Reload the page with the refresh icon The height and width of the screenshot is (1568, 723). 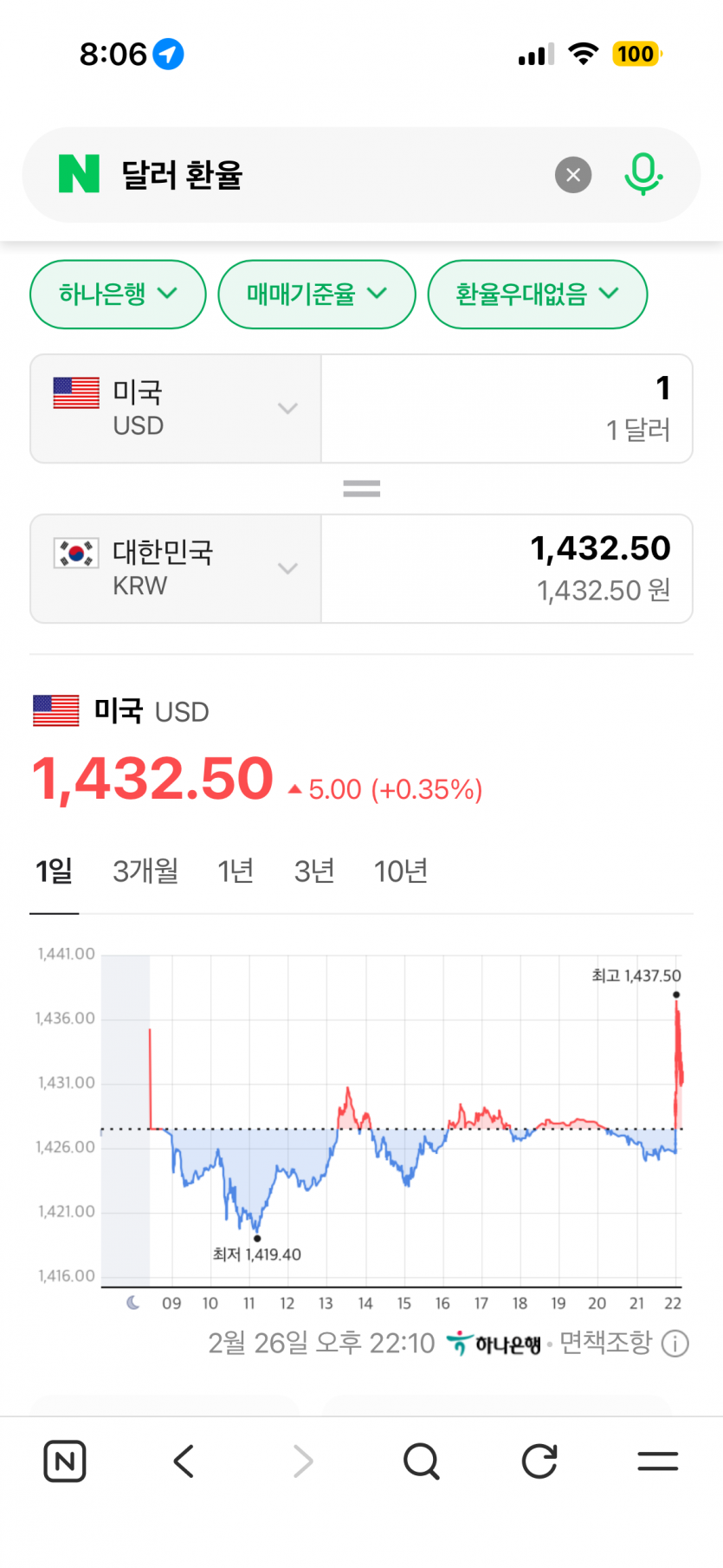pos(539,1461)
